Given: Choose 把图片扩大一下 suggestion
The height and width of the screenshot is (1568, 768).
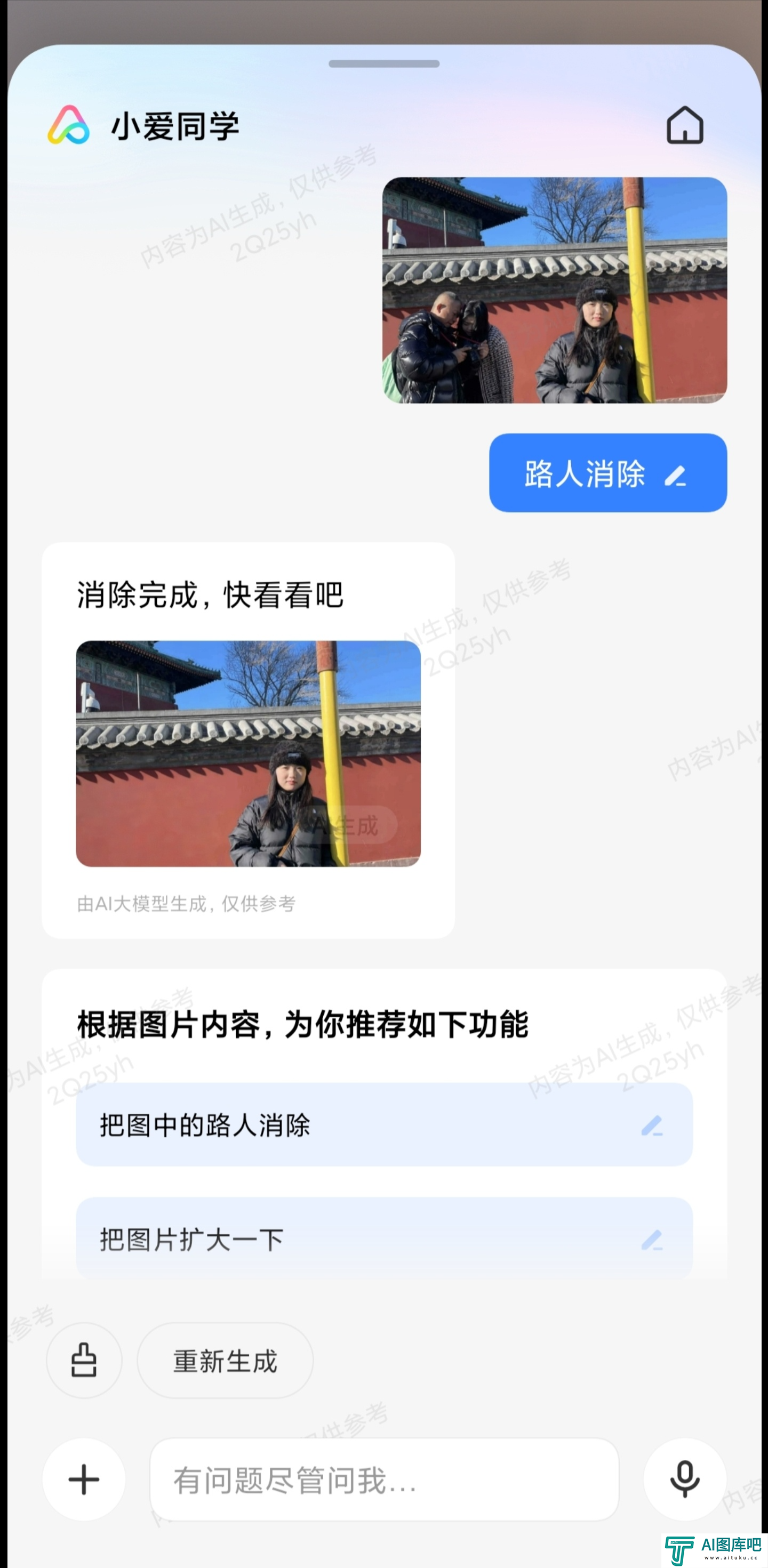Looking at the screenshot, I should tap(383, 1239).
